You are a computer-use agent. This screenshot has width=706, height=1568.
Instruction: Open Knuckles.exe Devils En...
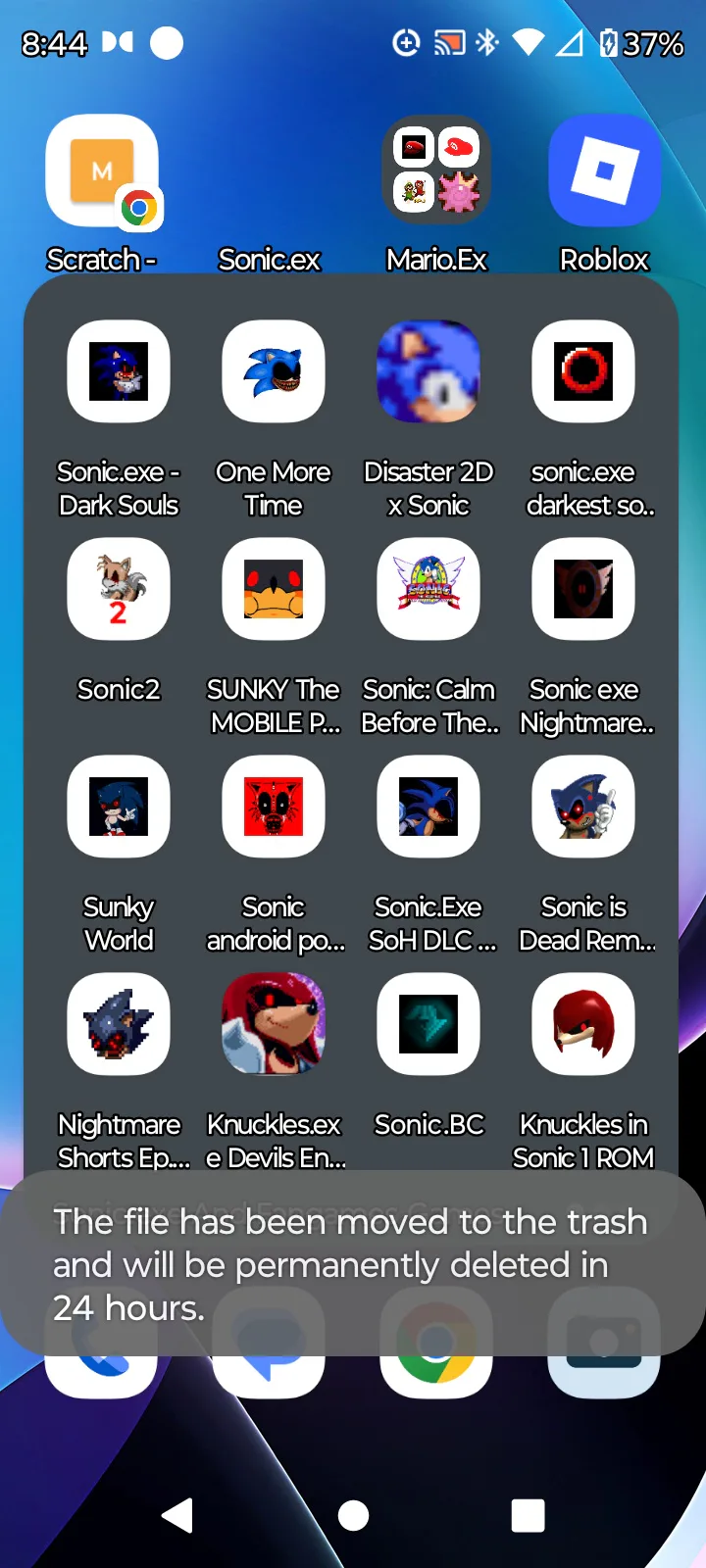pyautogui.click(x=274, y=1025)
